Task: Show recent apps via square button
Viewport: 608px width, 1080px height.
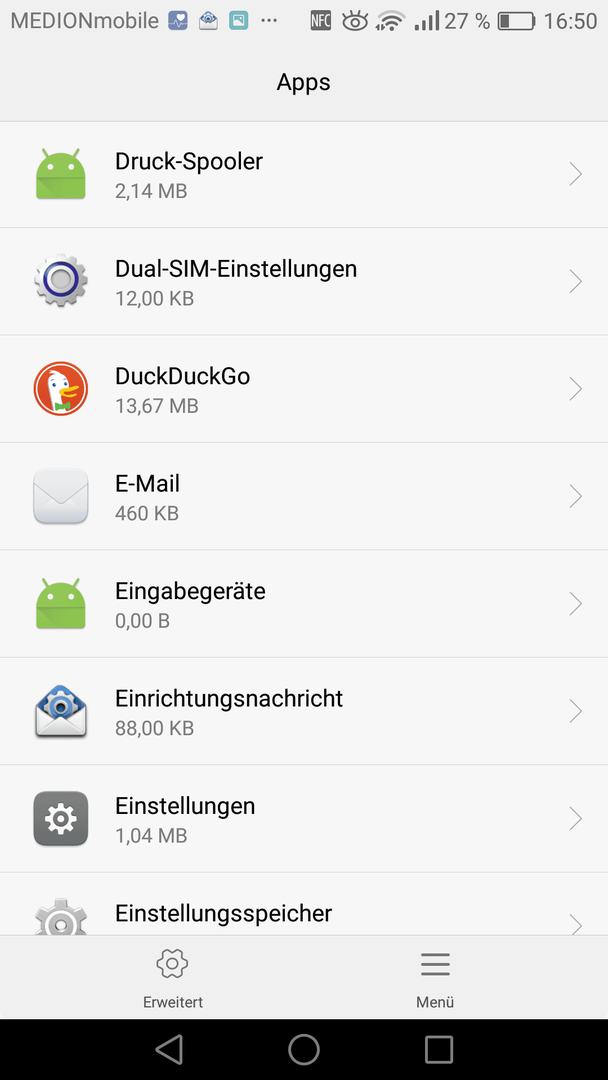Action: pos(439,1050)
